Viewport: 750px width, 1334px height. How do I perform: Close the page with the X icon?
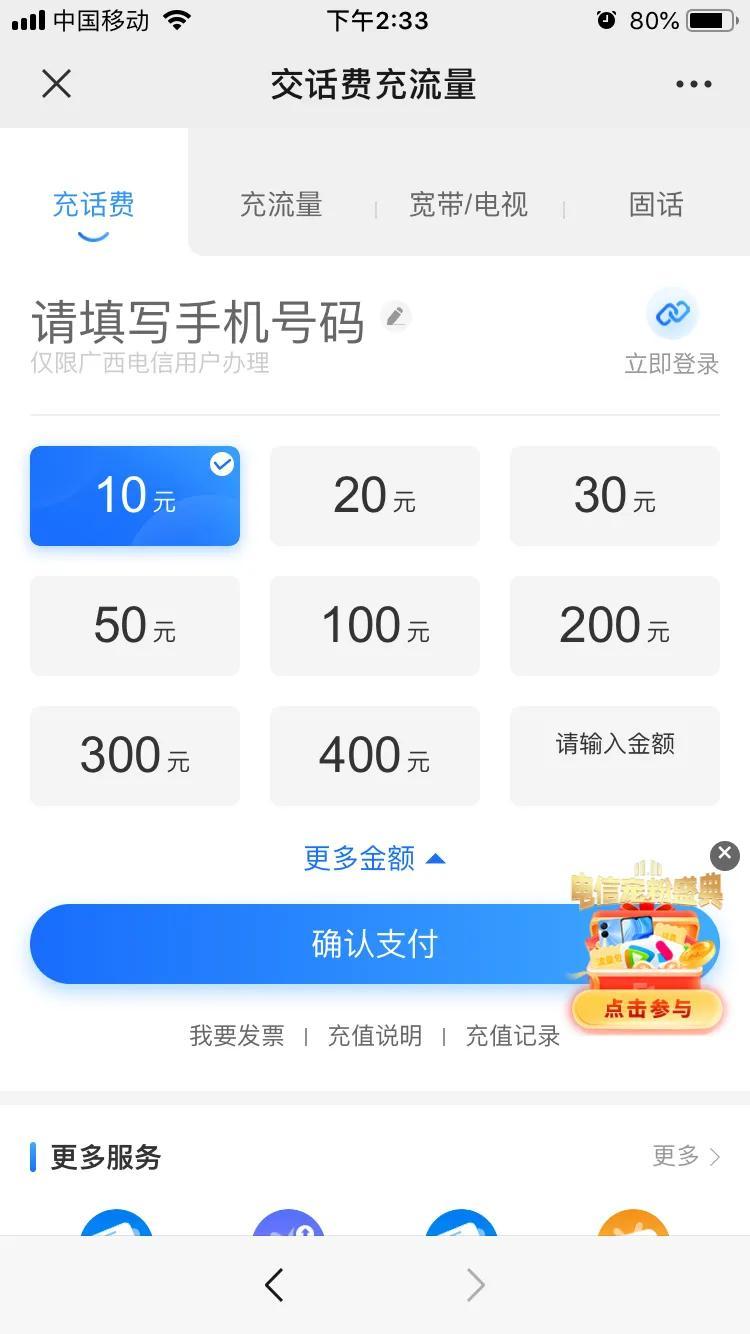(57, 84)
